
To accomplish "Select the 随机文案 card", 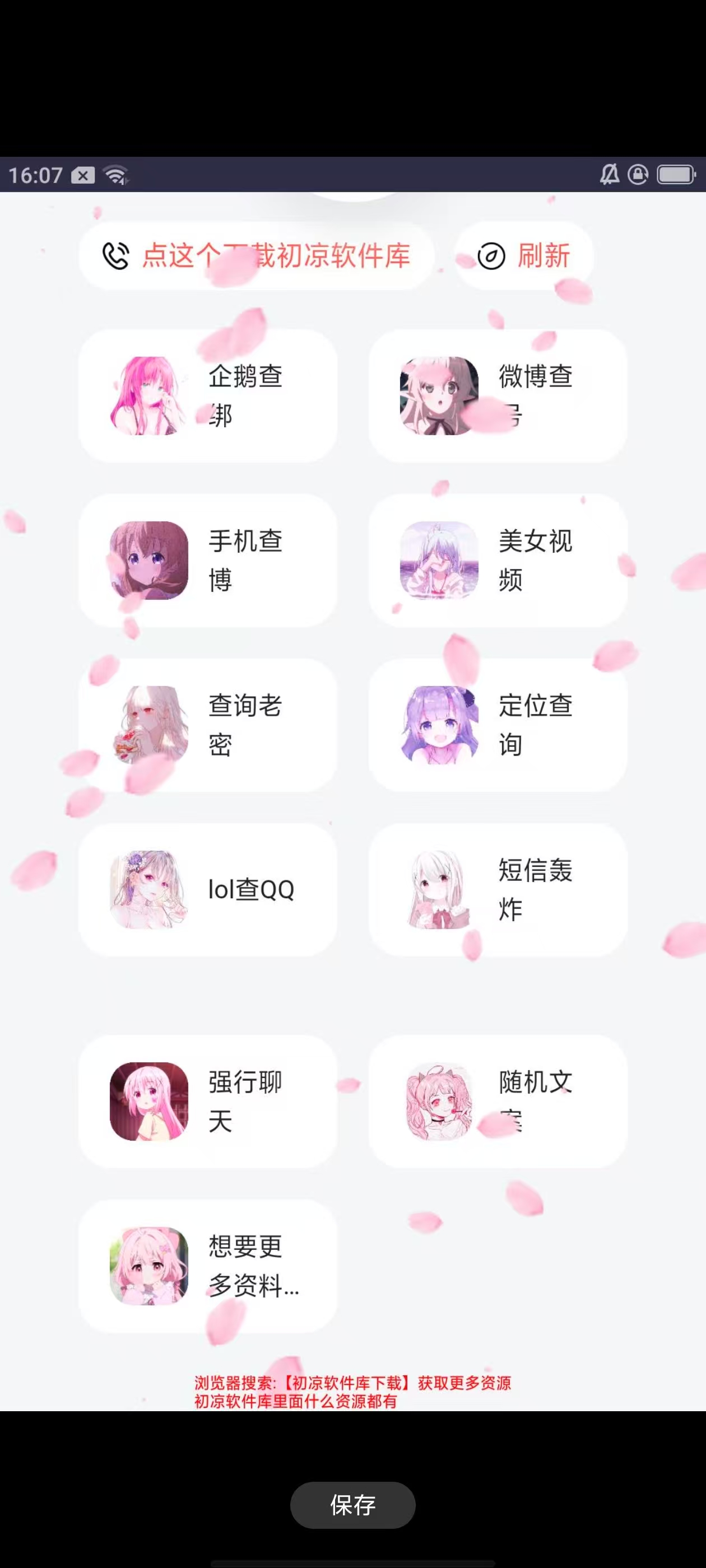I will [x=498, y=1101].
